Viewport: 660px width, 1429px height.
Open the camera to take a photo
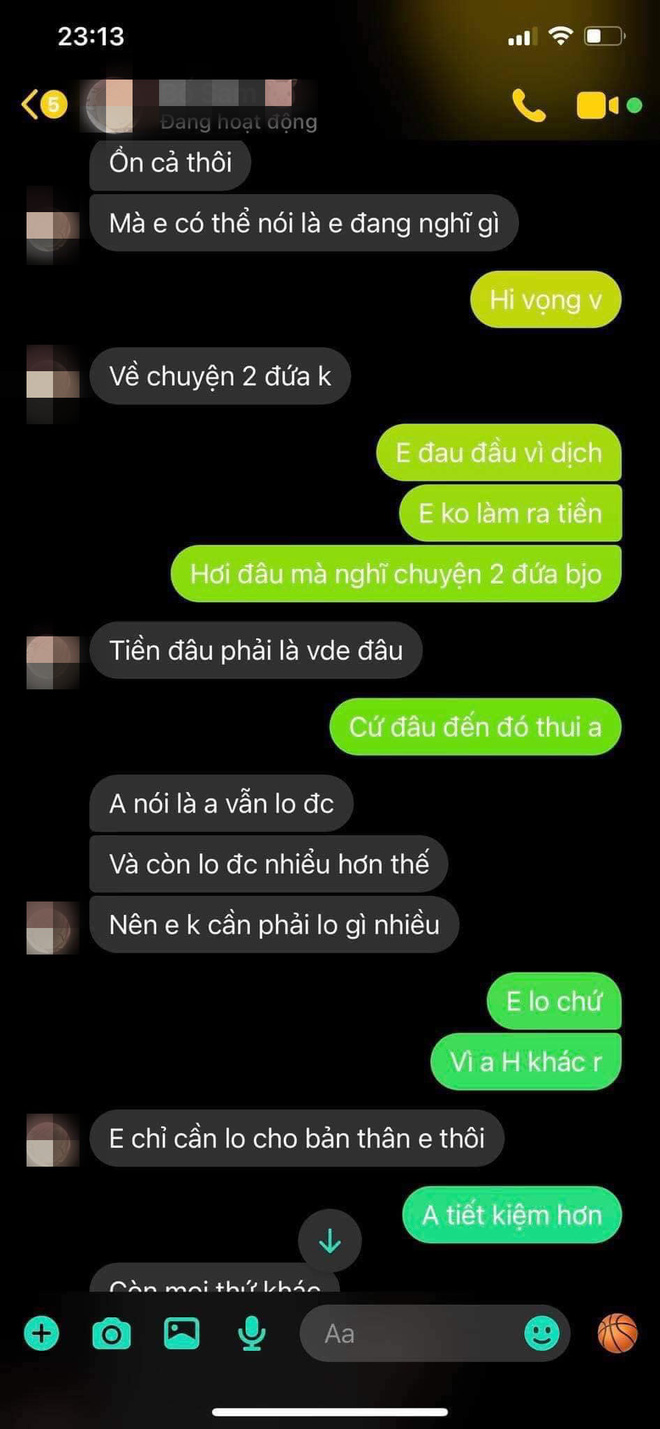tap(111, 1333)
